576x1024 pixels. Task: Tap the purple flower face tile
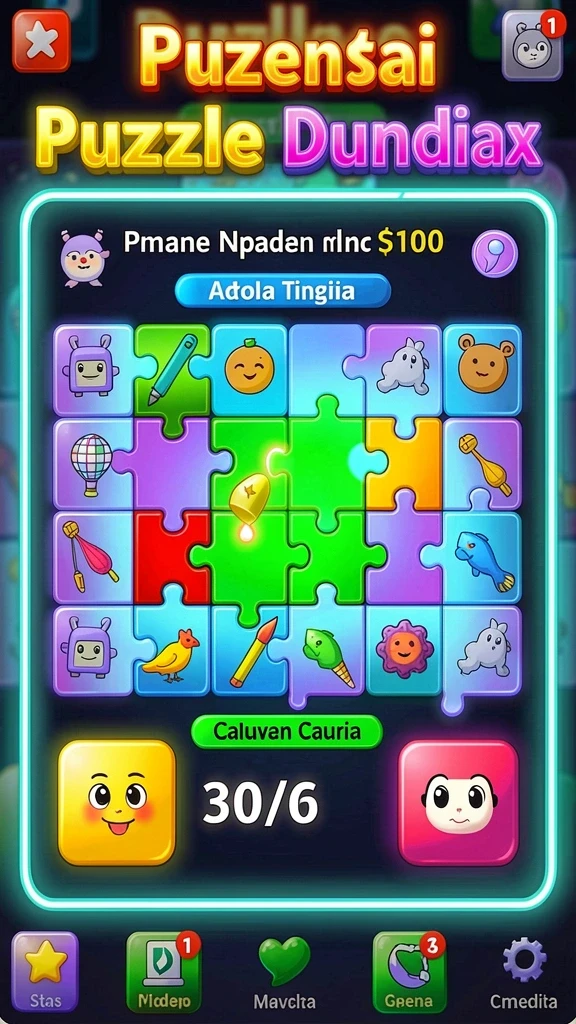404,650
